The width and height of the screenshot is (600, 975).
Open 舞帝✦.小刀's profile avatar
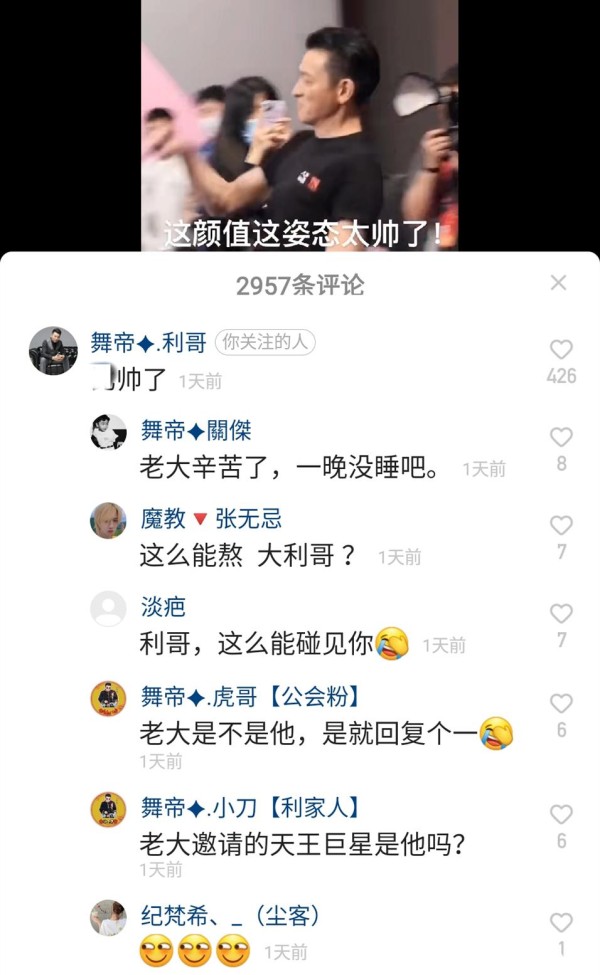point(108,809)
